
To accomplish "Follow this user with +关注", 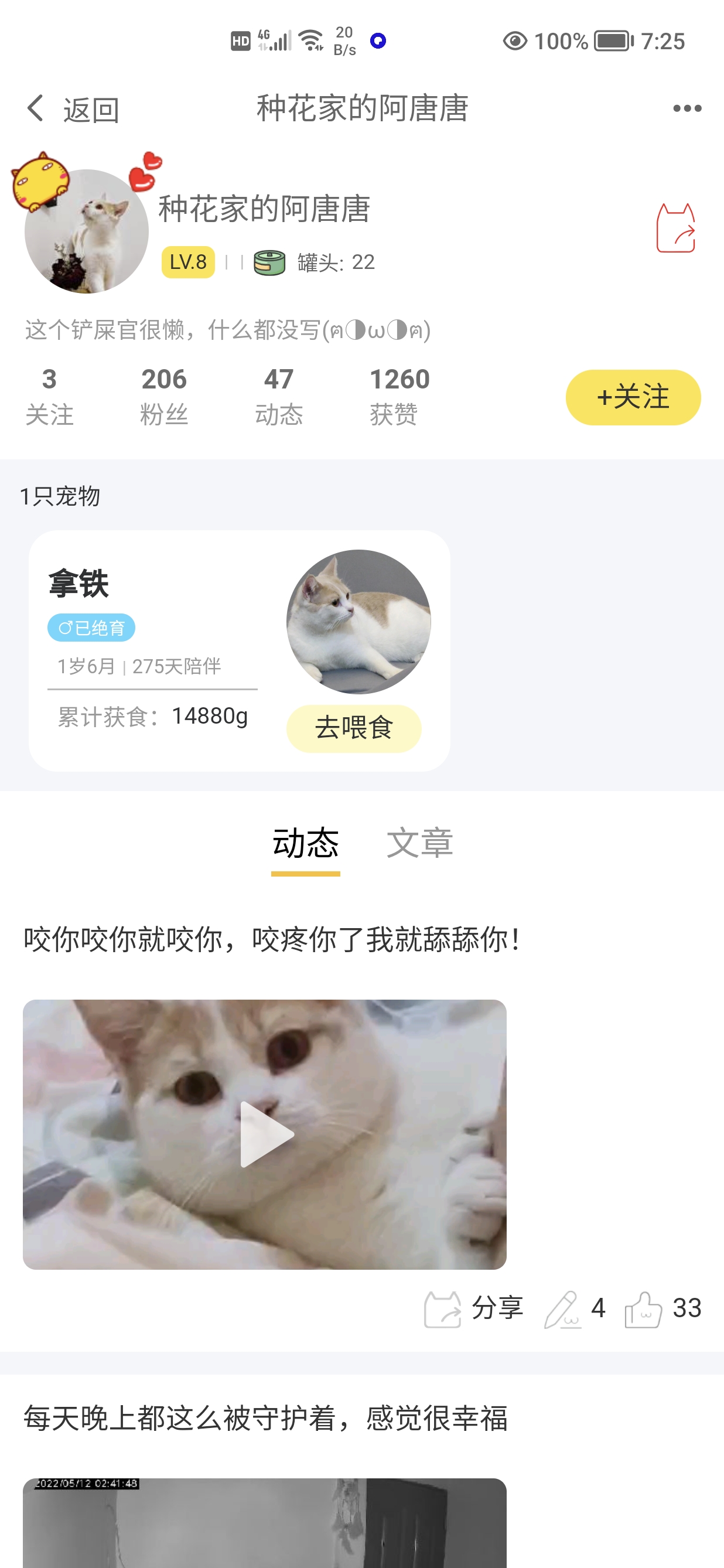I will (633, 397).
